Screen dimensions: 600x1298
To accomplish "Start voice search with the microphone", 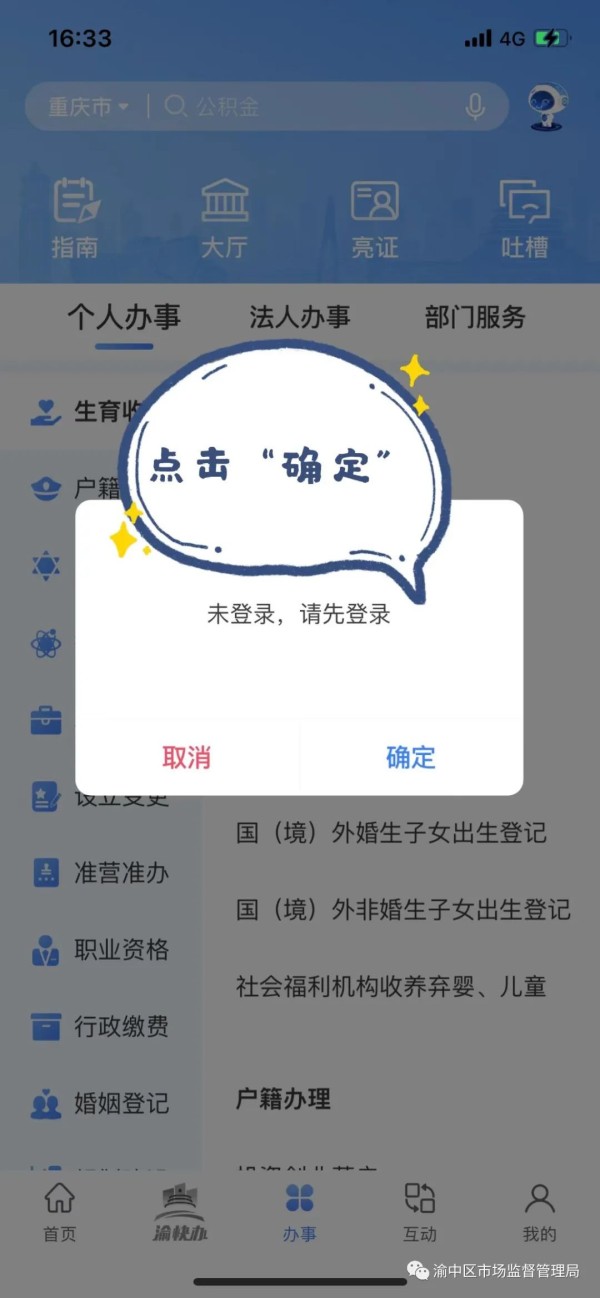I will tap(475, 106).
